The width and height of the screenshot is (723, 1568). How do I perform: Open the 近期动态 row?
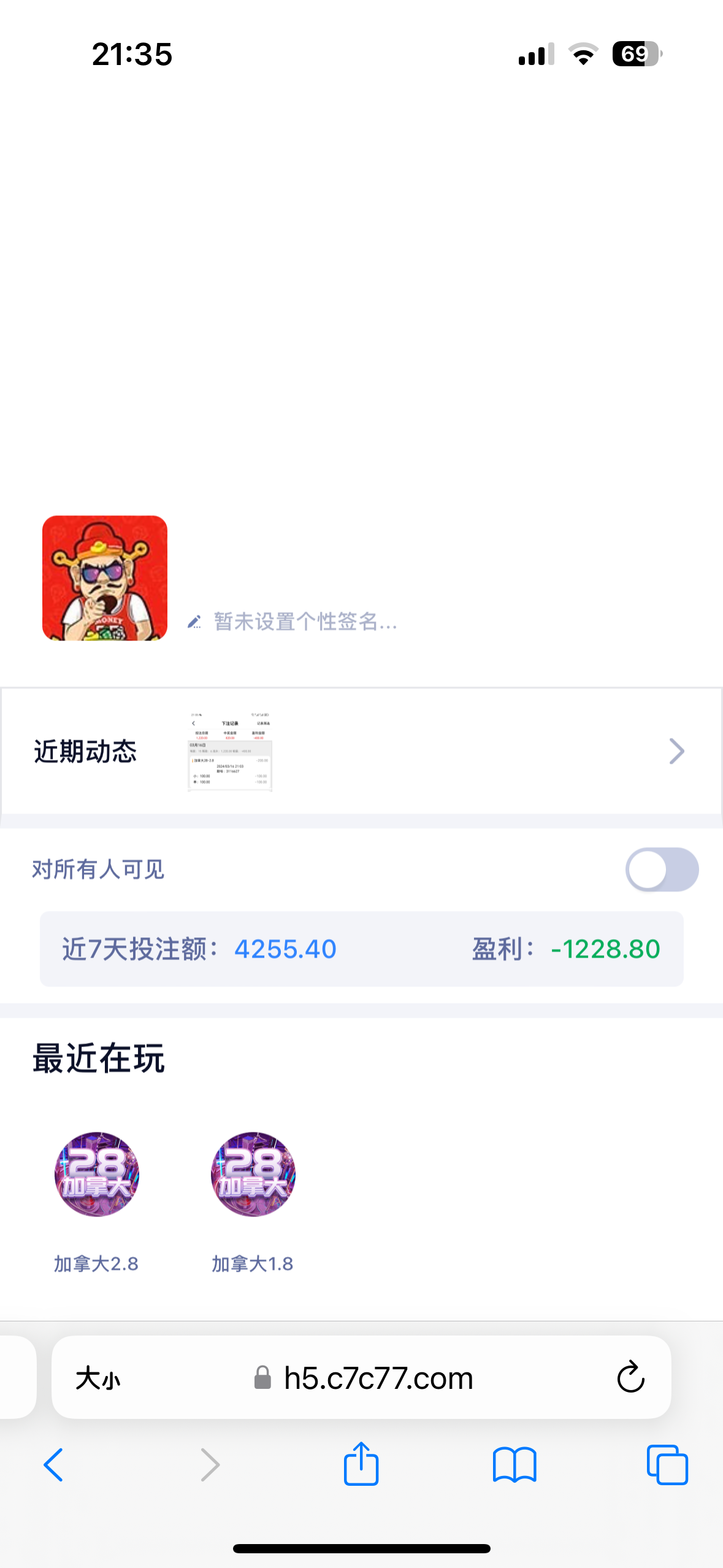tap(361, 751)
